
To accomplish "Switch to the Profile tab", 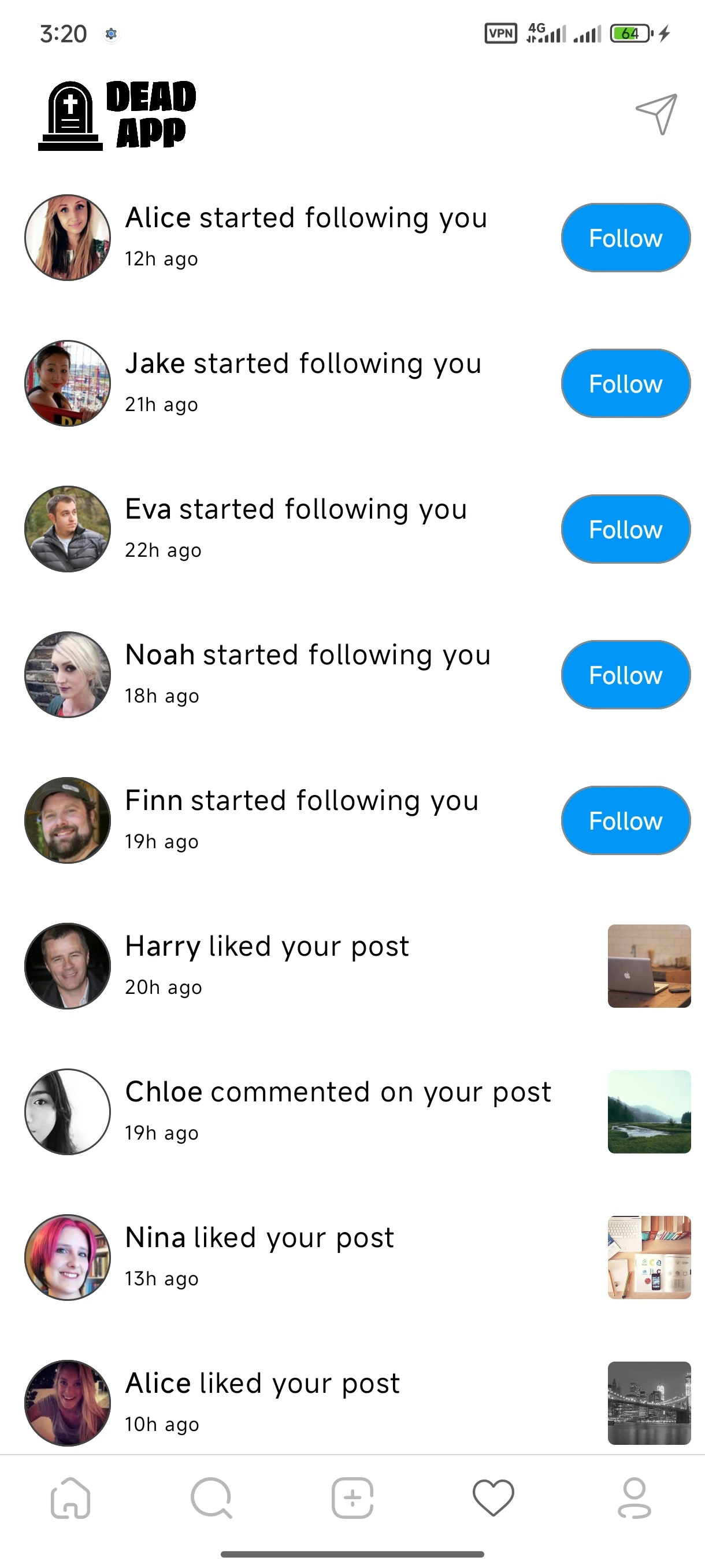I will pos(634,1498).
